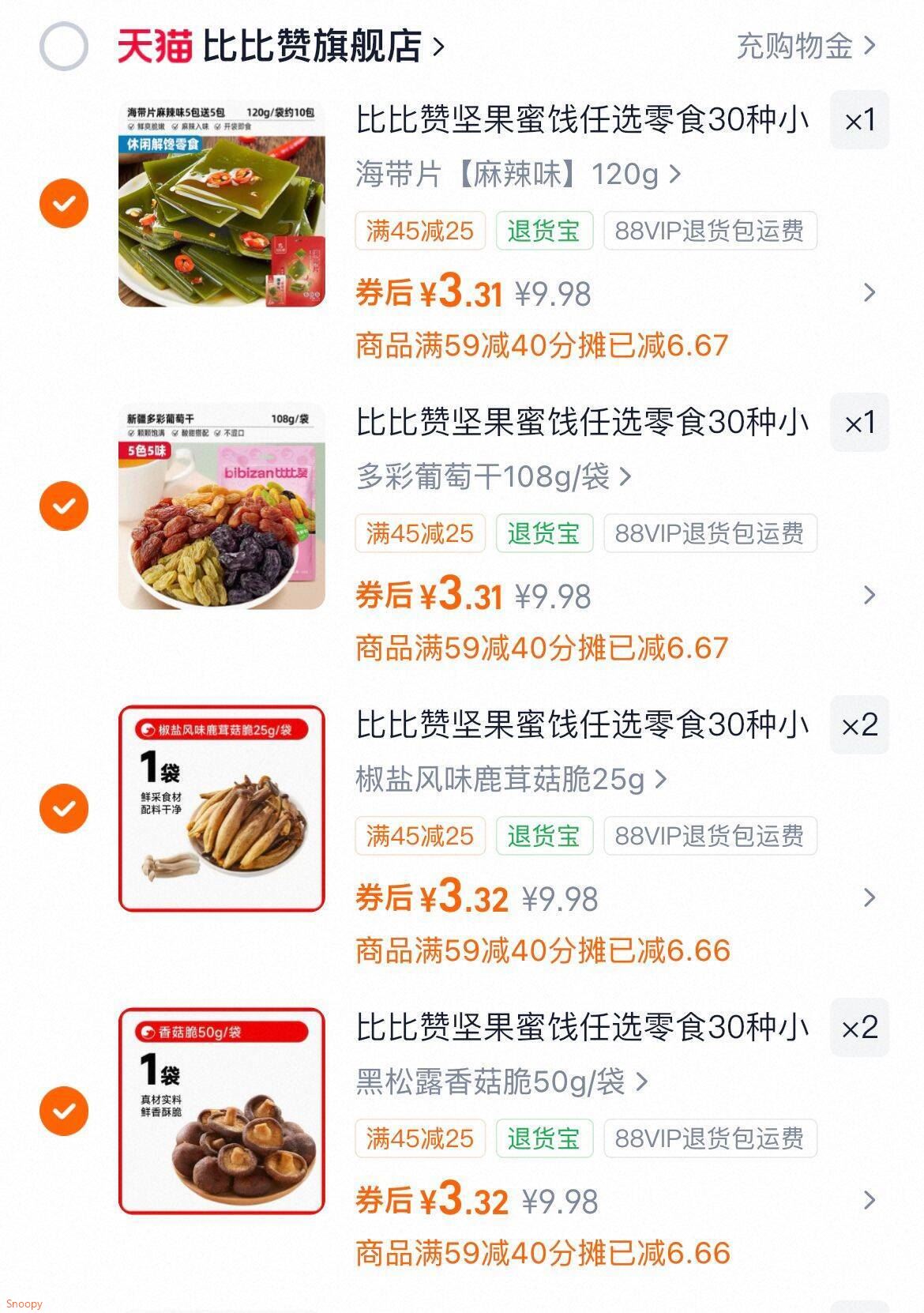Uncheck the 海带片 麻辣味 item
Screen dimensions: 924x1313
pyautogui.click(x=63, y=203)
